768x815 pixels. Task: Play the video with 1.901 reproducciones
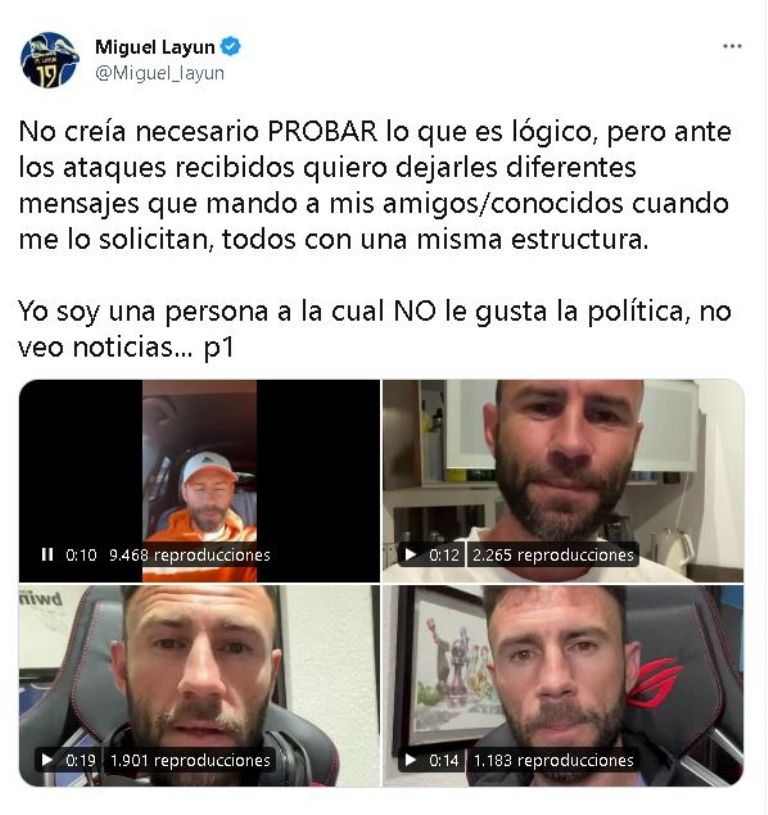pos(47,760)
